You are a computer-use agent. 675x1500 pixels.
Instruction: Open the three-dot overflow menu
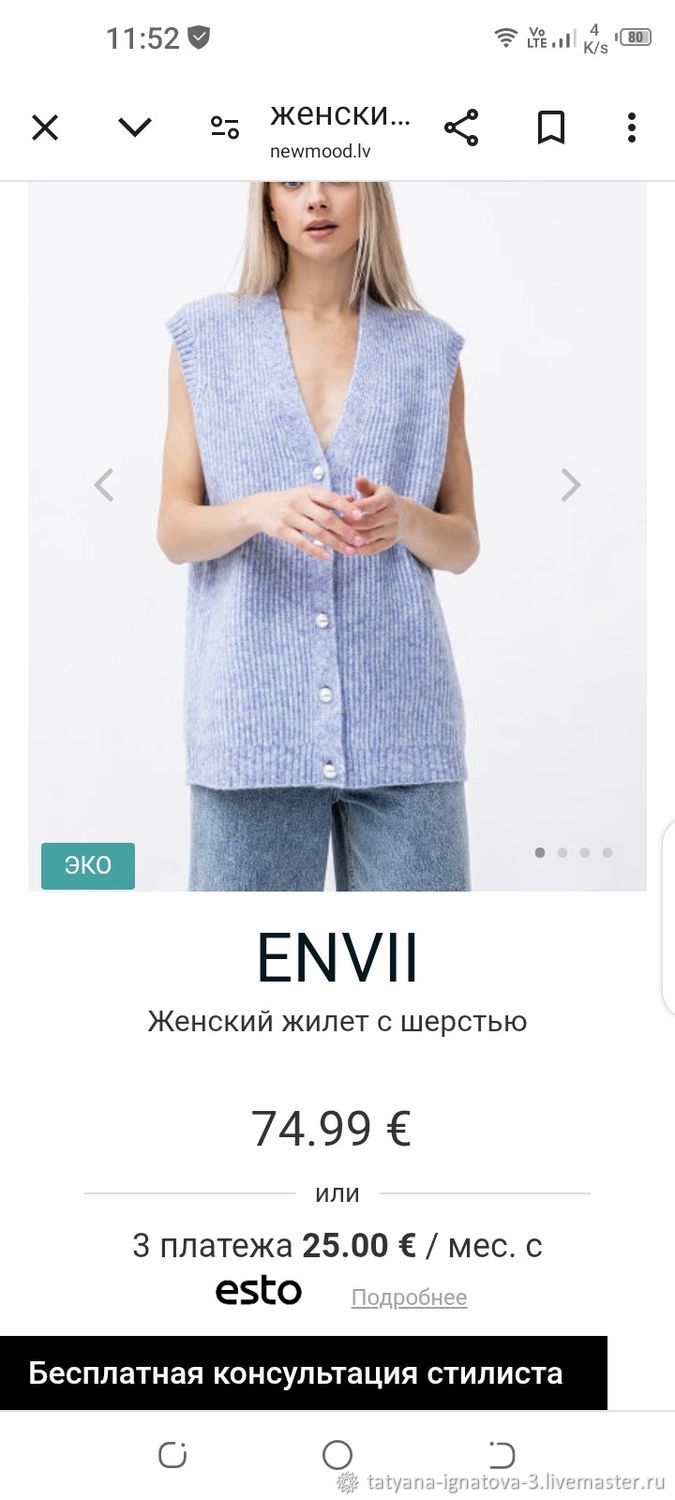[631, 128]
